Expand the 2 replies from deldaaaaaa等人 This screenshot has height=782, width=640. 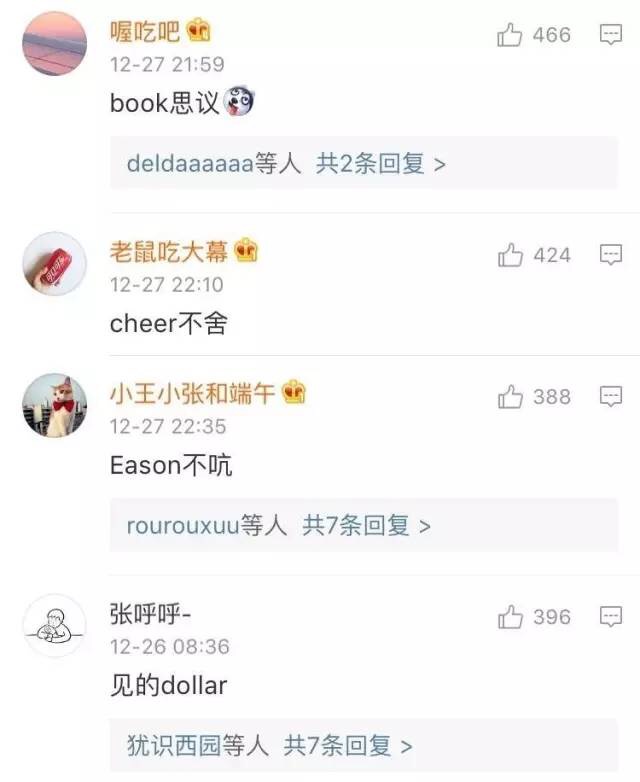tap(286, 164)
